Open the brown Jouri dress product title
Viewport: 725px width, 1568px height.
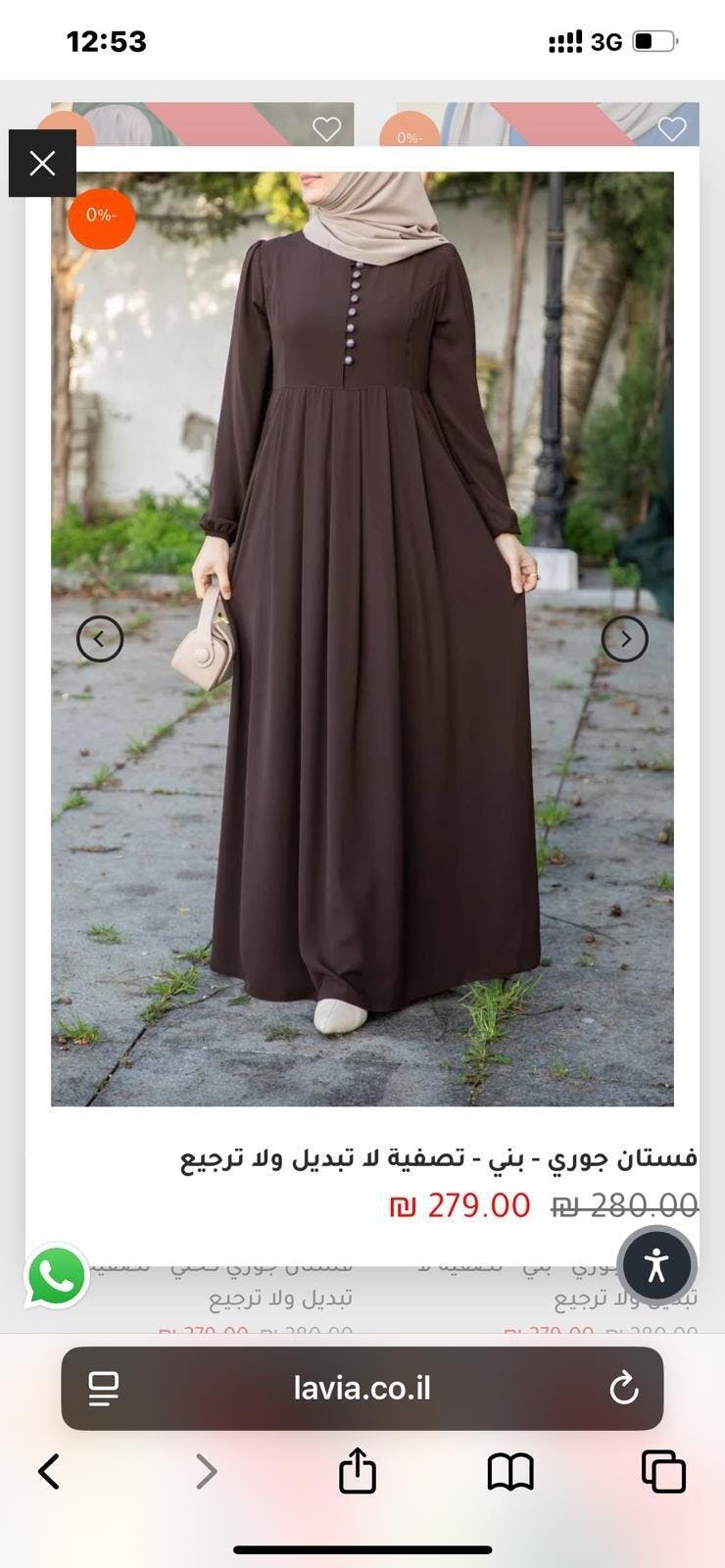point(438,1158)
